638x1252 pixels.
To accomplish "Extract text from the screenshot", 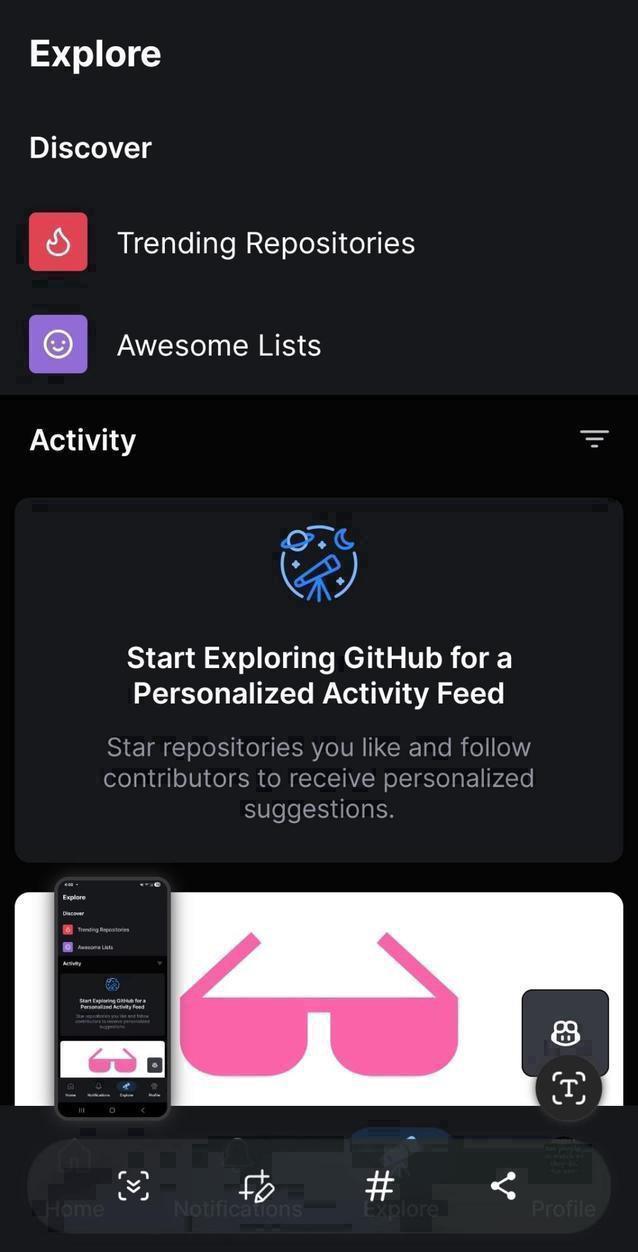I will click(568, 1088).
